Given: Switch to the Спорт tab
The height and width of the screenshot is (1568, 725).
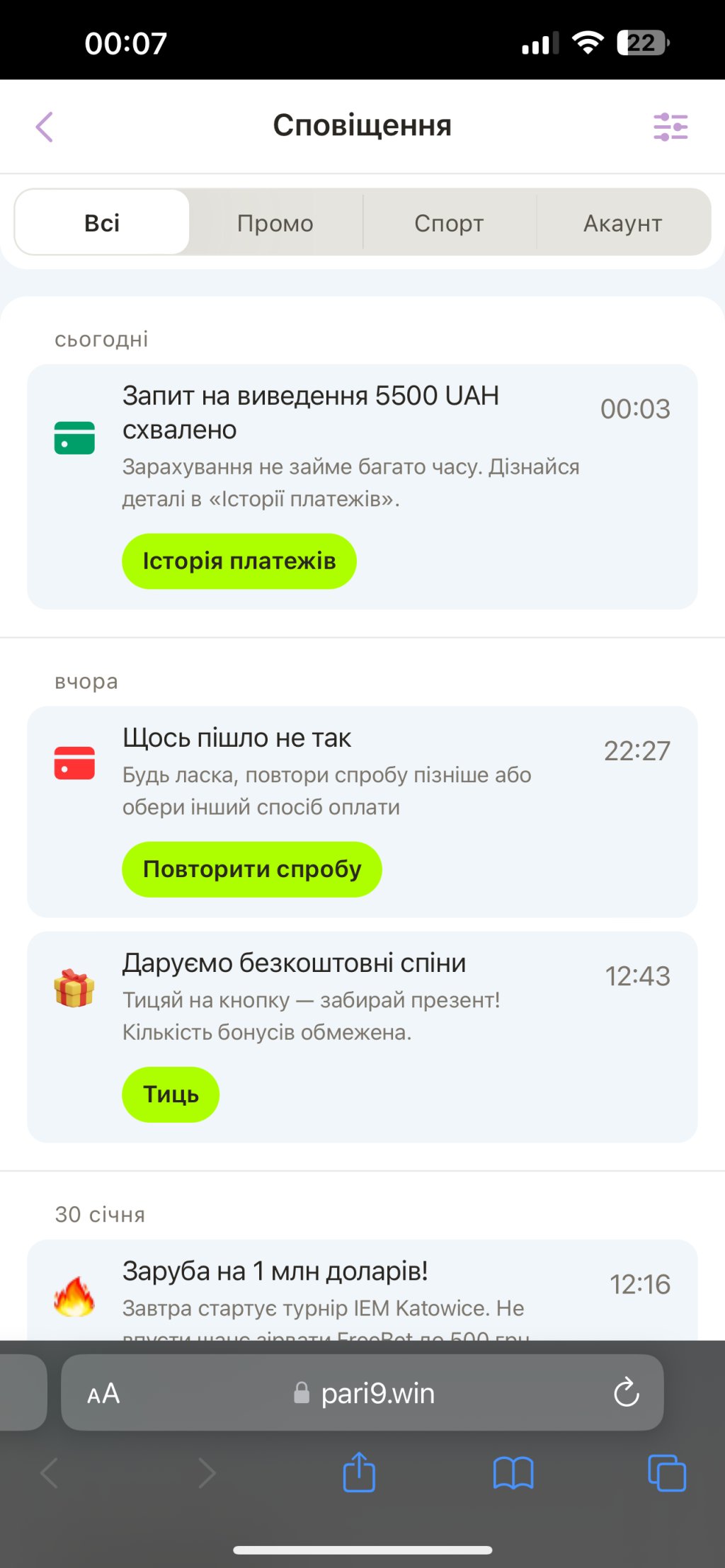Looking at the screenshot, I should 449,223.
